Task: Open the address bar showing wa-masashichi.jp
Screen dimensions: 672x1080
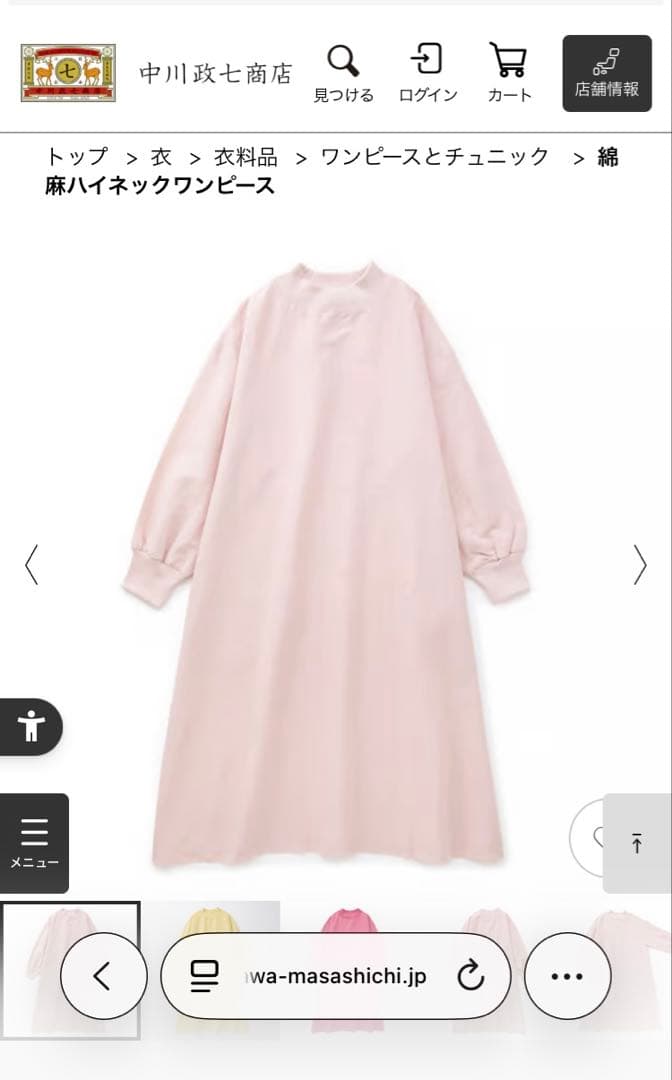Action: [330, 976]
